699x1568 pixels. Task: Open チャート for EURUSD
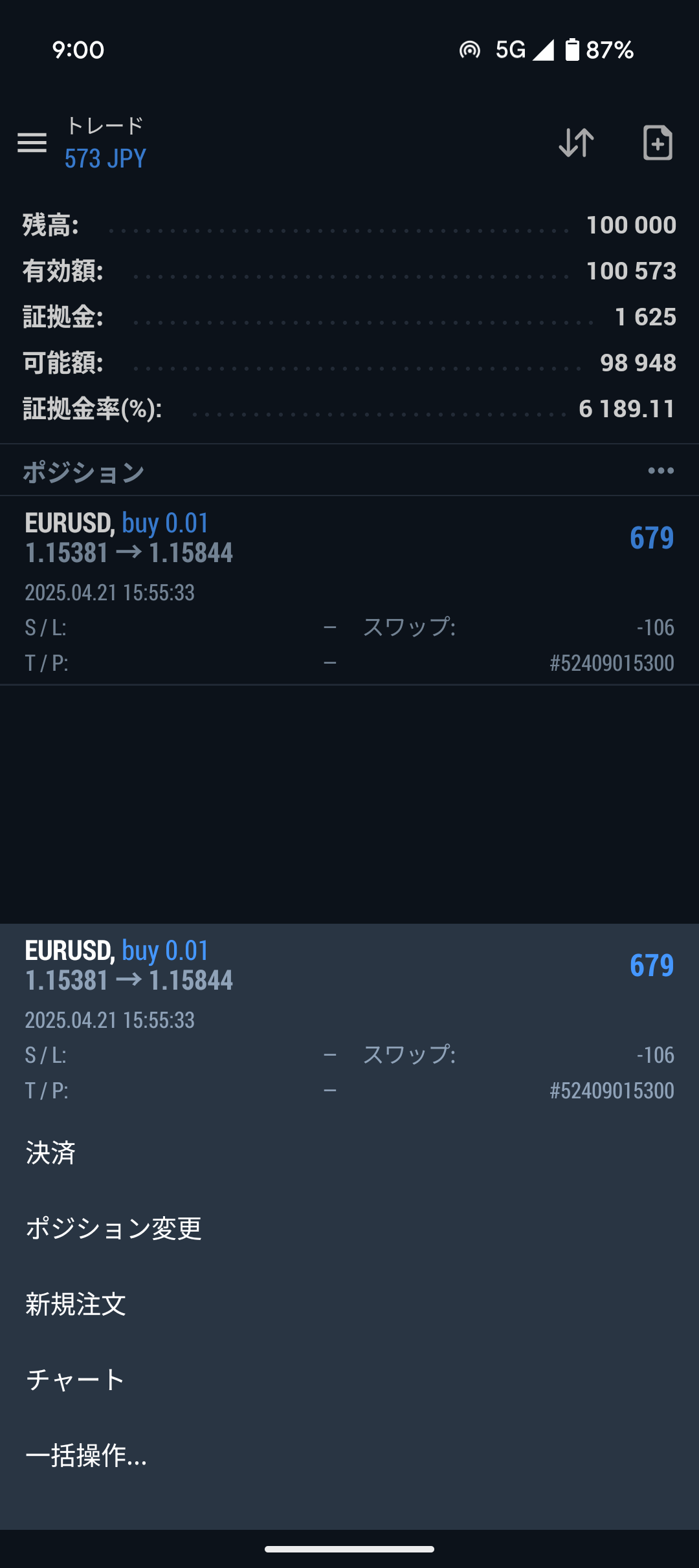(349, 1380)
